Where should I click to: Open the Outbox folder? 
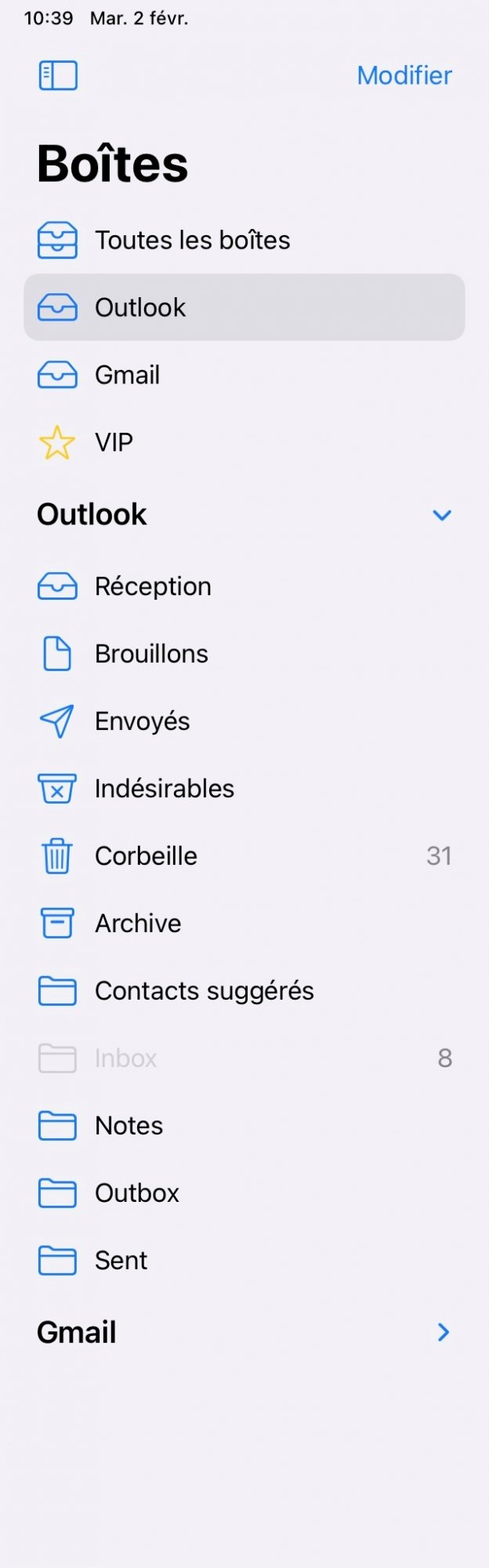point(136,1193)
